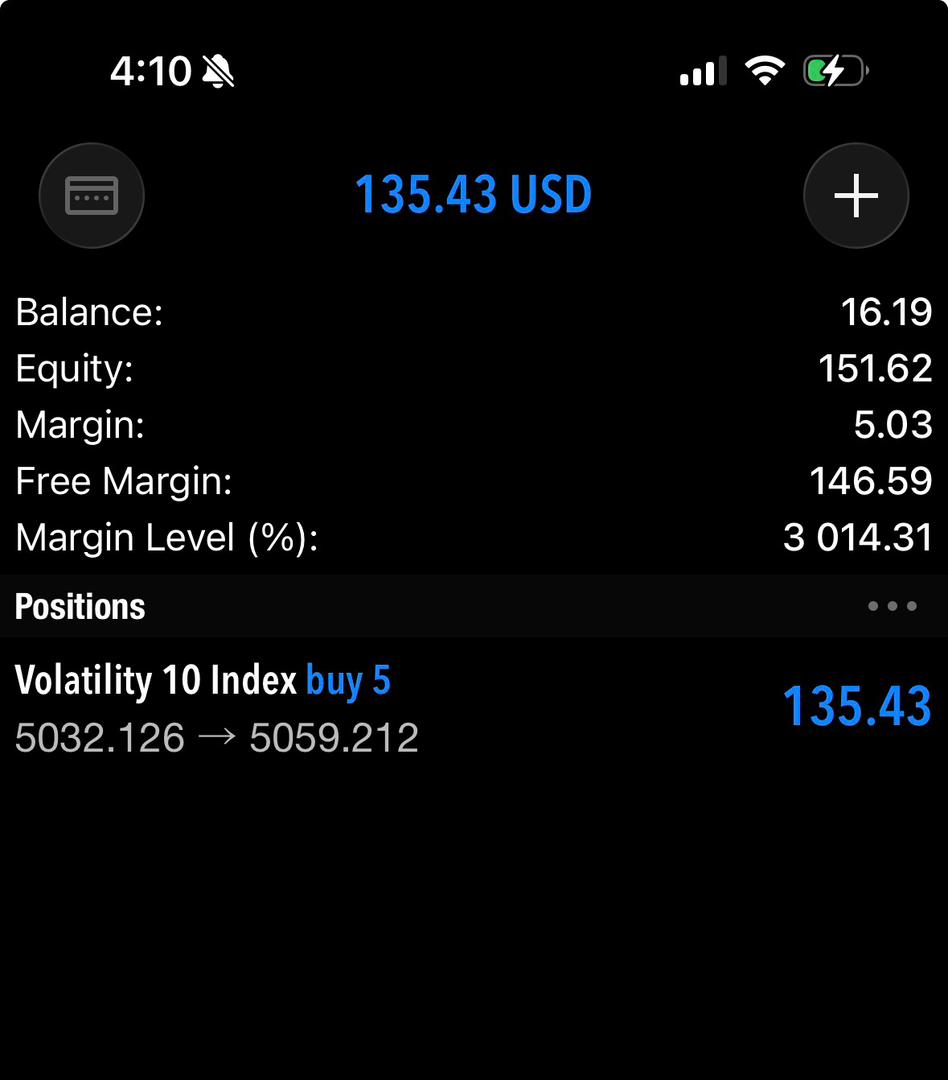This screenshot has height=1080, width=948.
Task: Add a new order with plus button
Action: (x=856, y=195)
